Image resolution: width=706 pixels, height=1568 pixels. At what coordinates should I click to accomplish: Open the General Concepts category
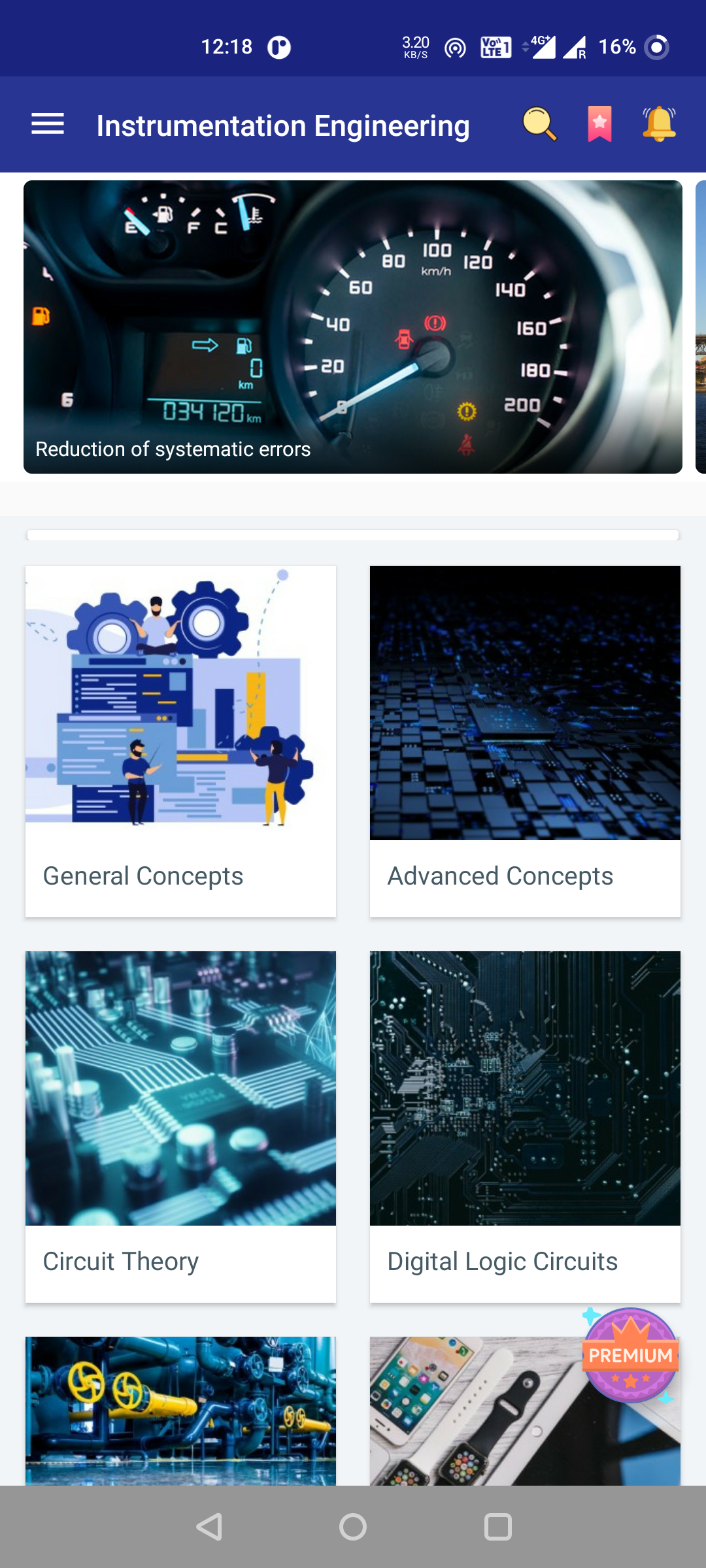click(180, 742)
